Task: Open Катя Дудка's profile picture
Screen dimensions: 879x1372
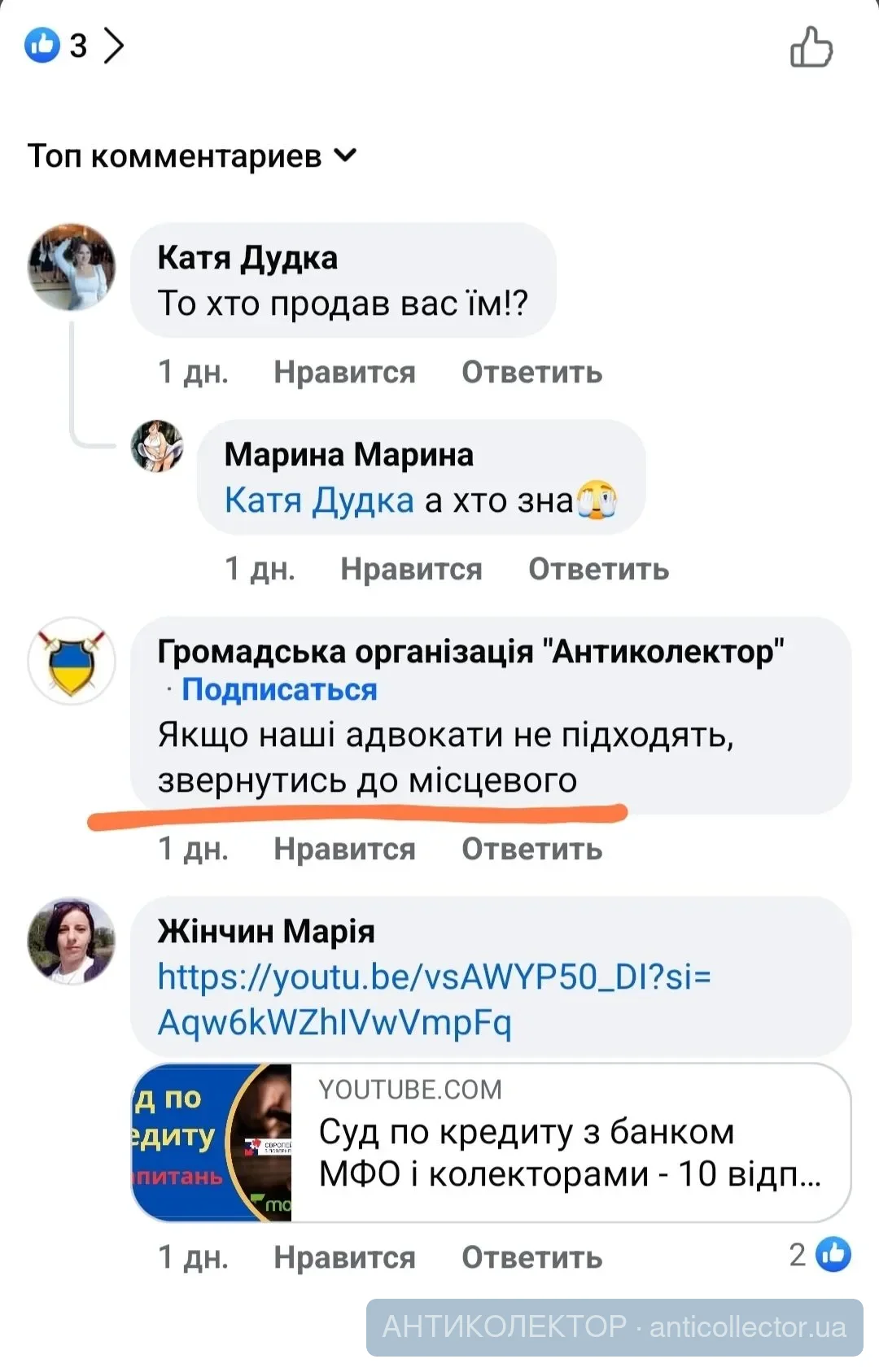Action: click(x=72, y=267)
